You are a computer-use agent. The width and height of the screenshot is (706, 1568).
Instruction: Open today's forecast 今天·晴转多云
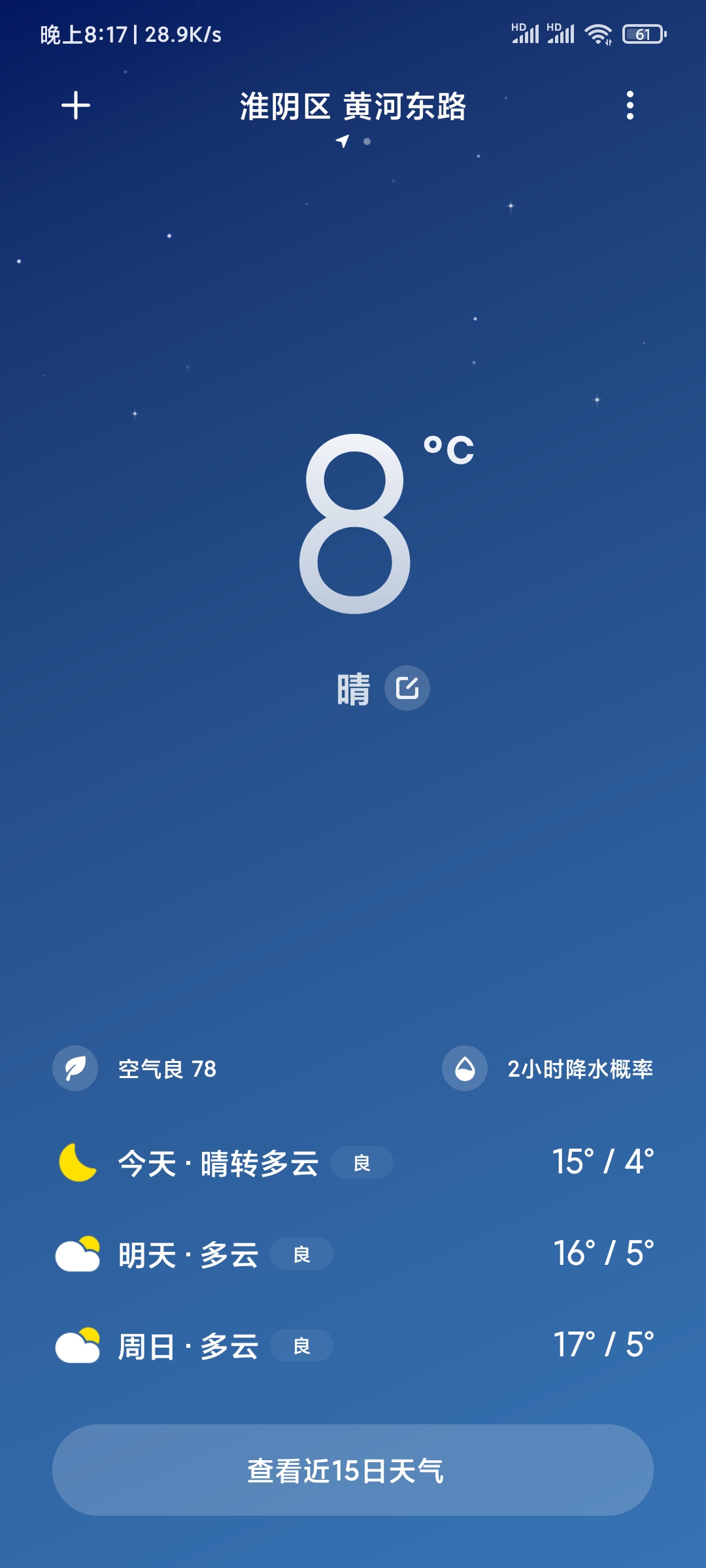tap(353, 1163)
